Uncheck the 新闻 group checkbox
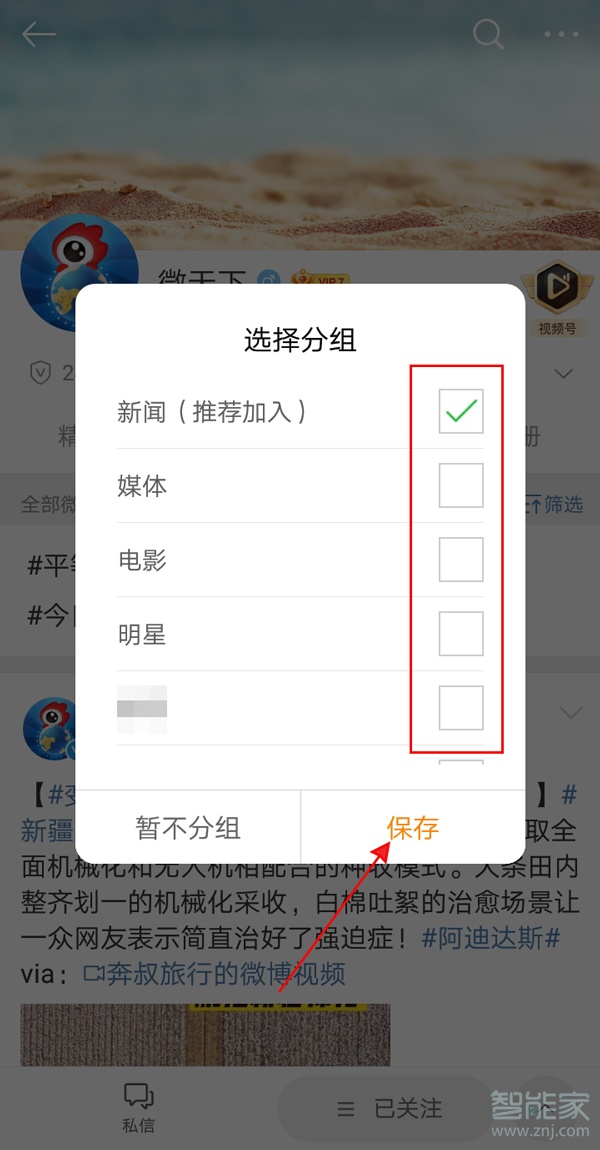This screenshot has height=1150, width=600. 461,411
